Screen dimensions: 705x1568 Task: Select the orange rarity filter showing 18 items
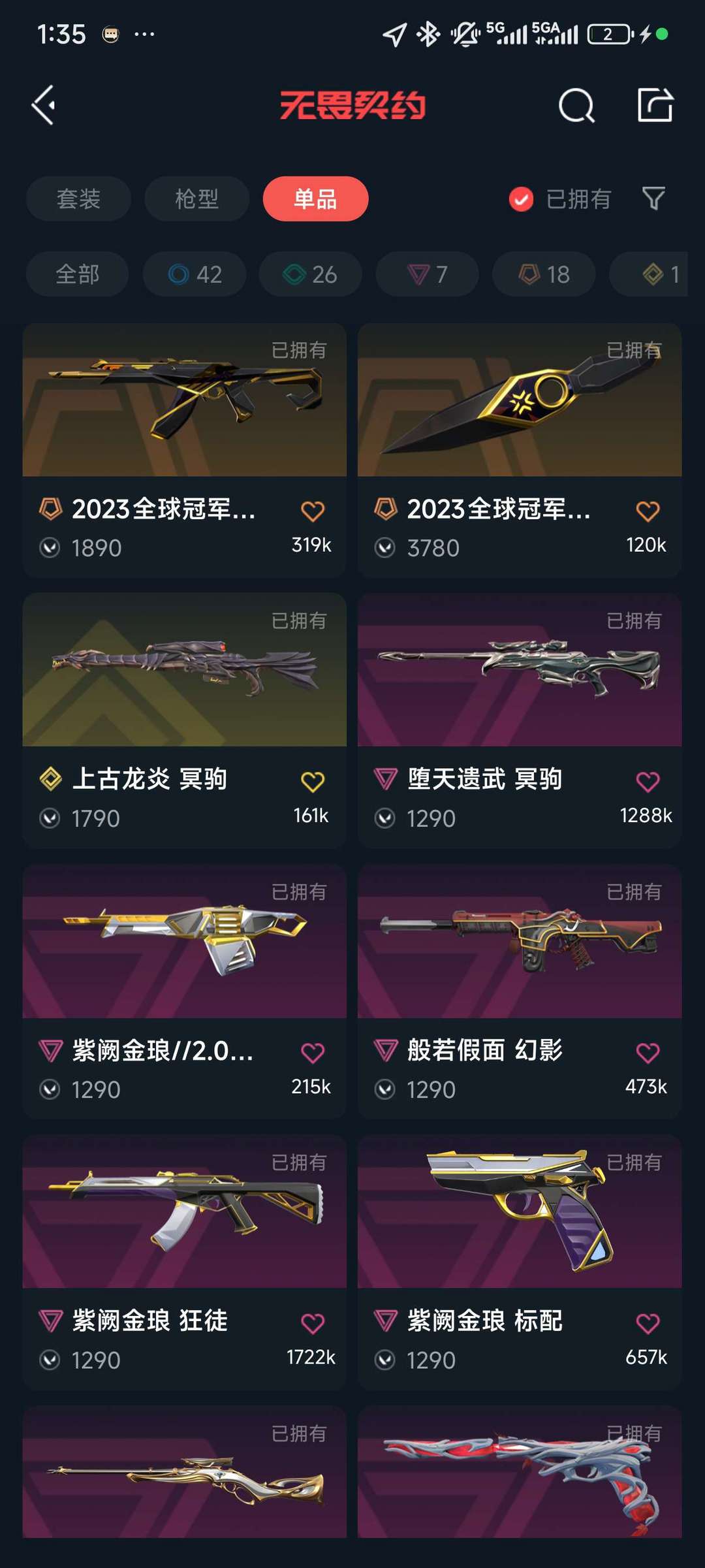[542, 274]
